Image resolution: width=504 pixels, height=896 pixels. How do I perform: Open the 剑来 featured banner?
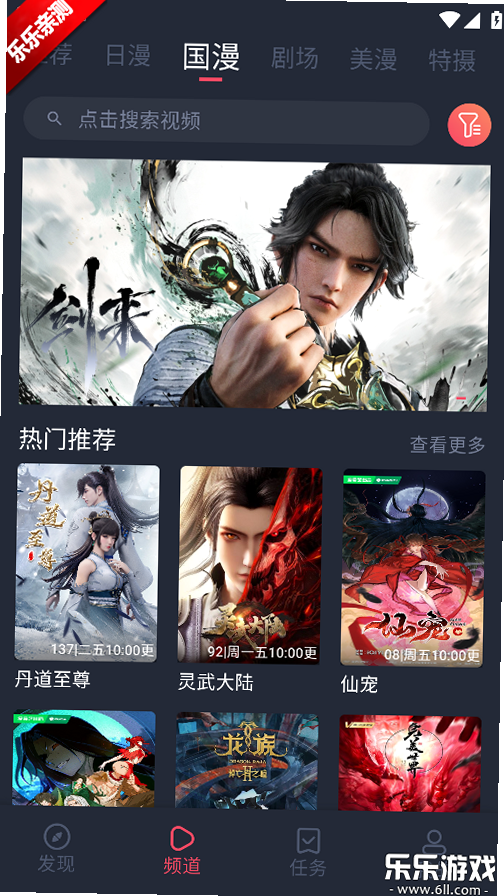[254, 285]
